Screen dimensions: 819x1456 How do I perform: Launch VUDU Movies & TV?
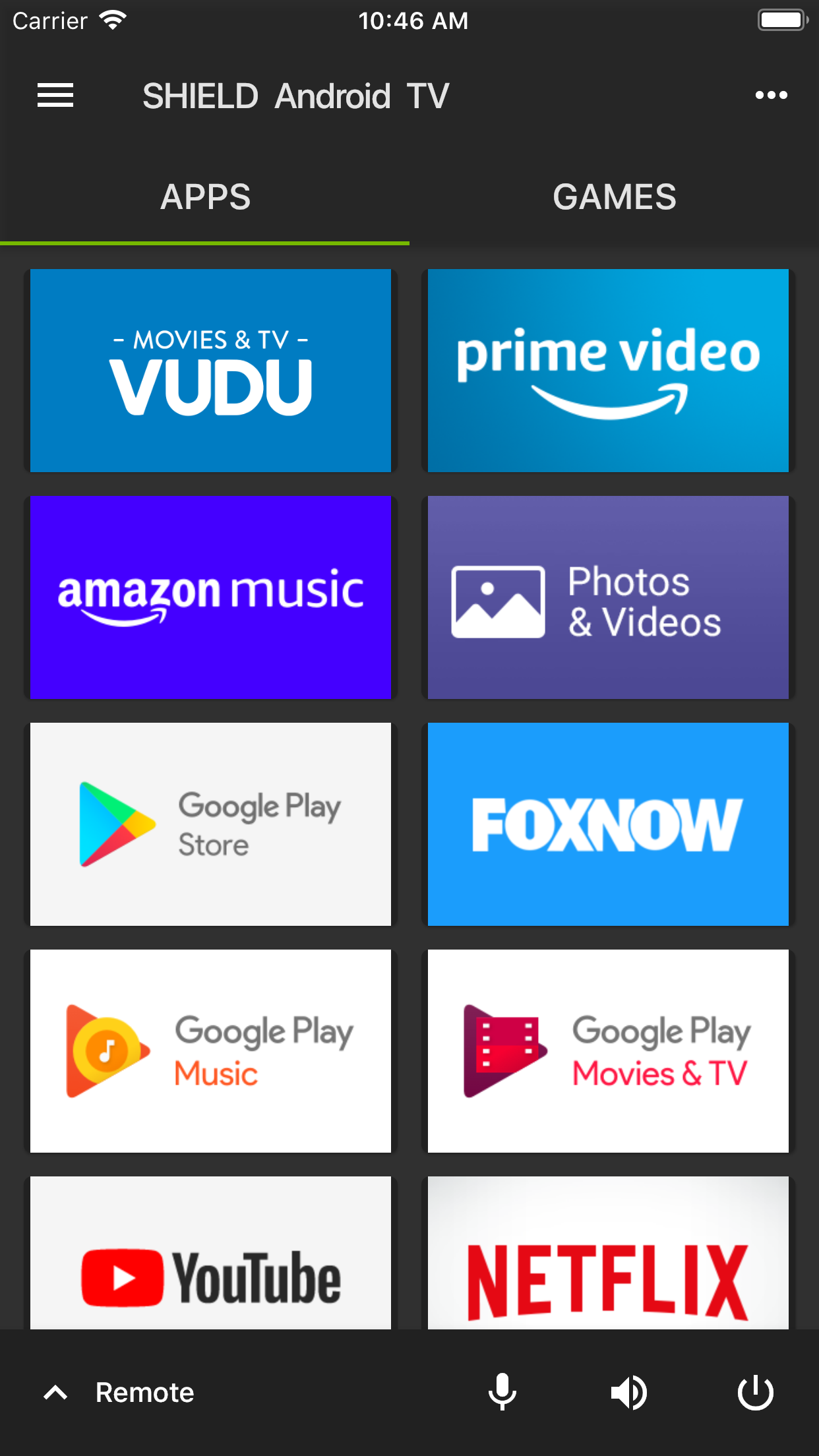pos(210,369)
